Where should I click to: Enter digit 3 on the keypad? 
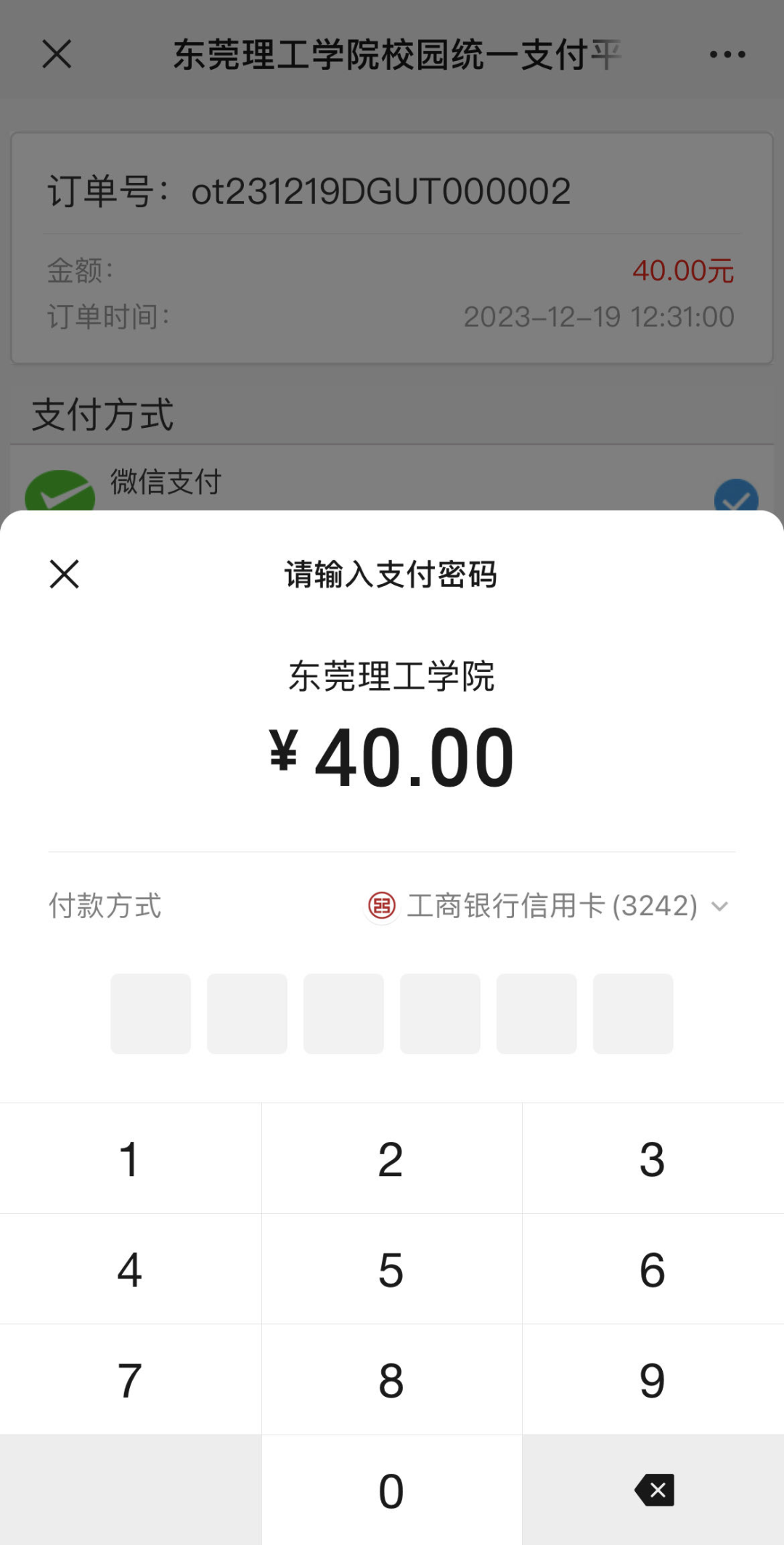(653, 1159)
